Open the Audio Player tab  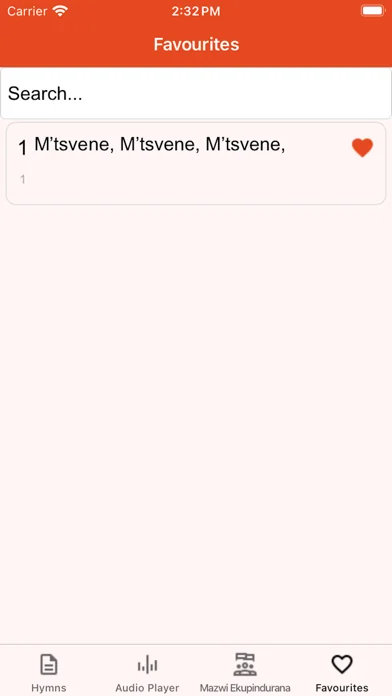pos(147,672)
